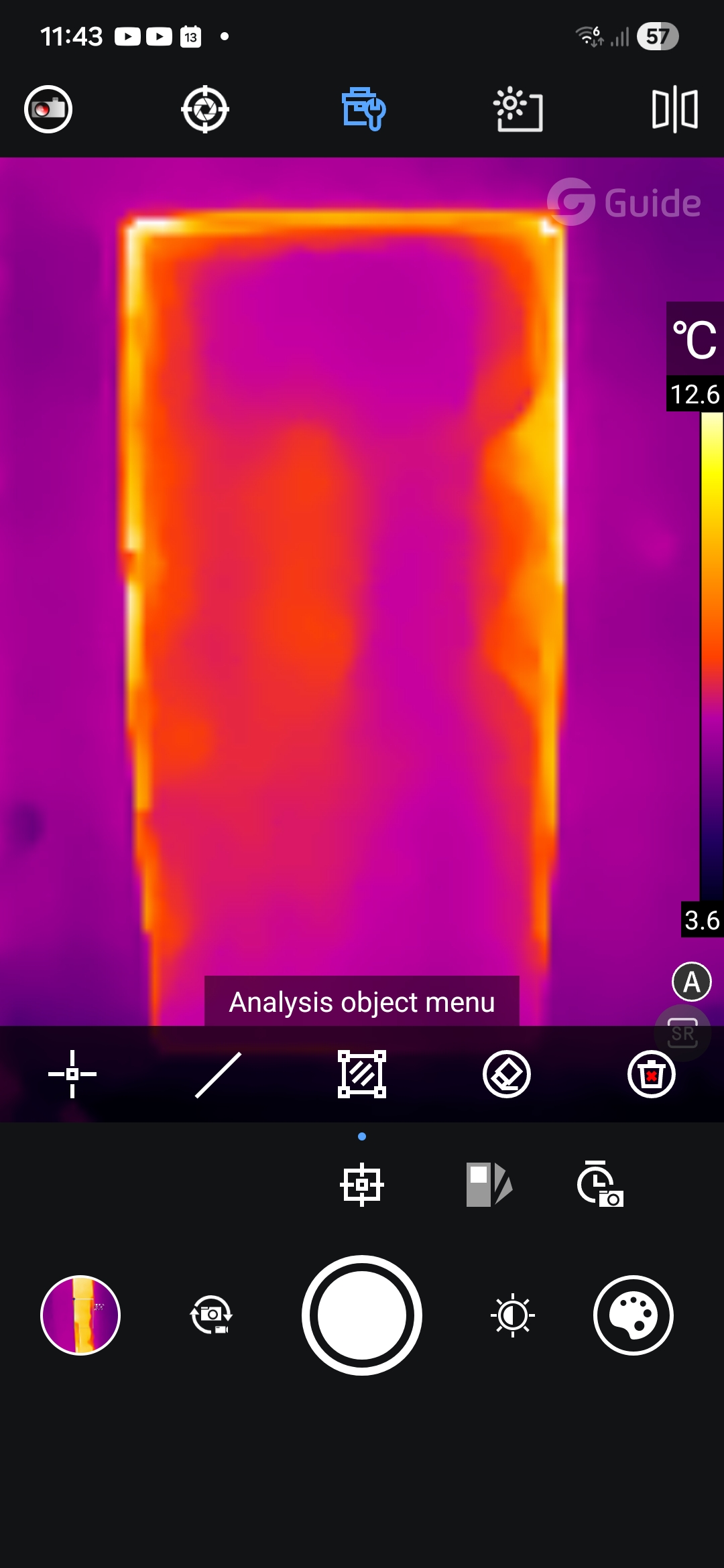The image size is (724, 1568).
Task: Toggle the split-view mirror icon
Action: click(x=674, y=109)
